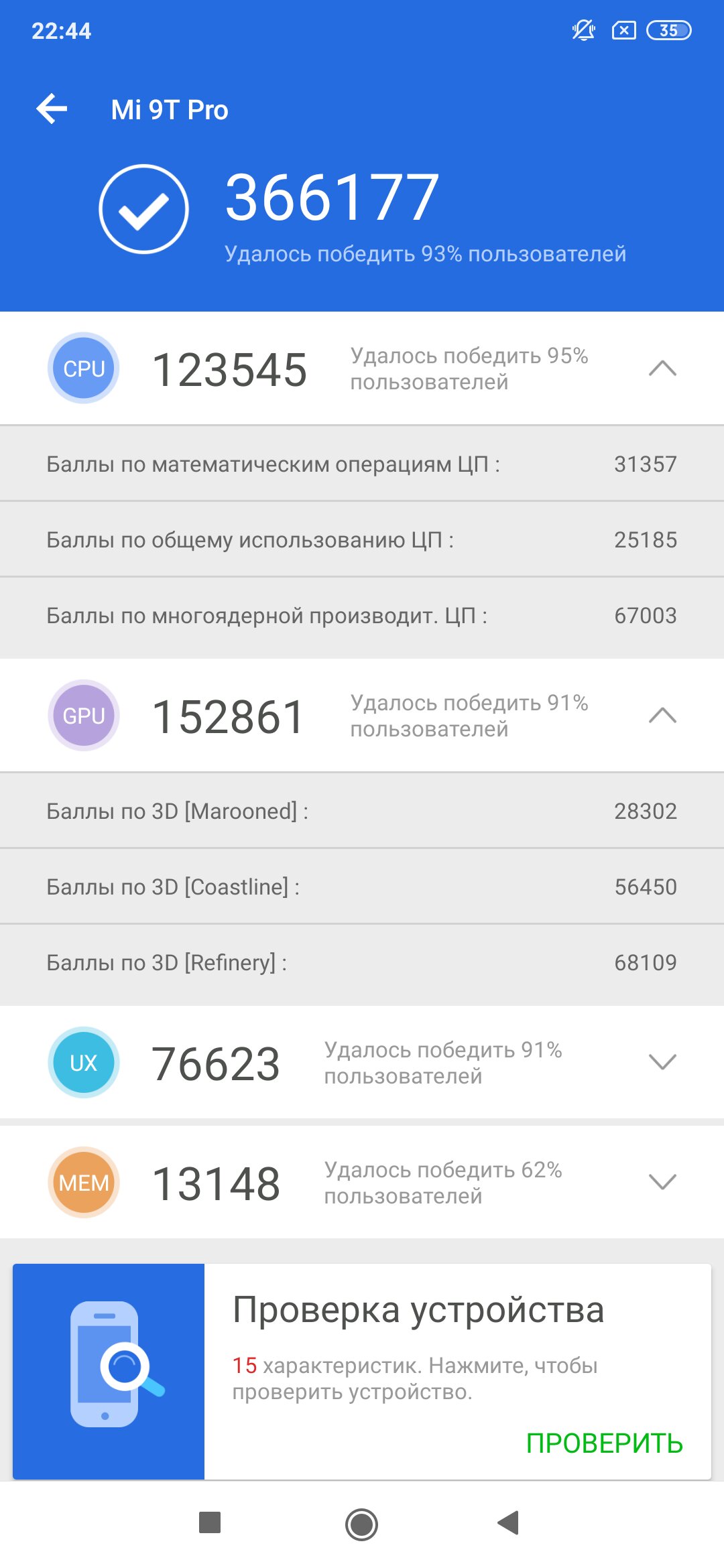This screenshot has width=724, height=1568.
Task: Tap the system back triangle button
Action: point(509,1522)
